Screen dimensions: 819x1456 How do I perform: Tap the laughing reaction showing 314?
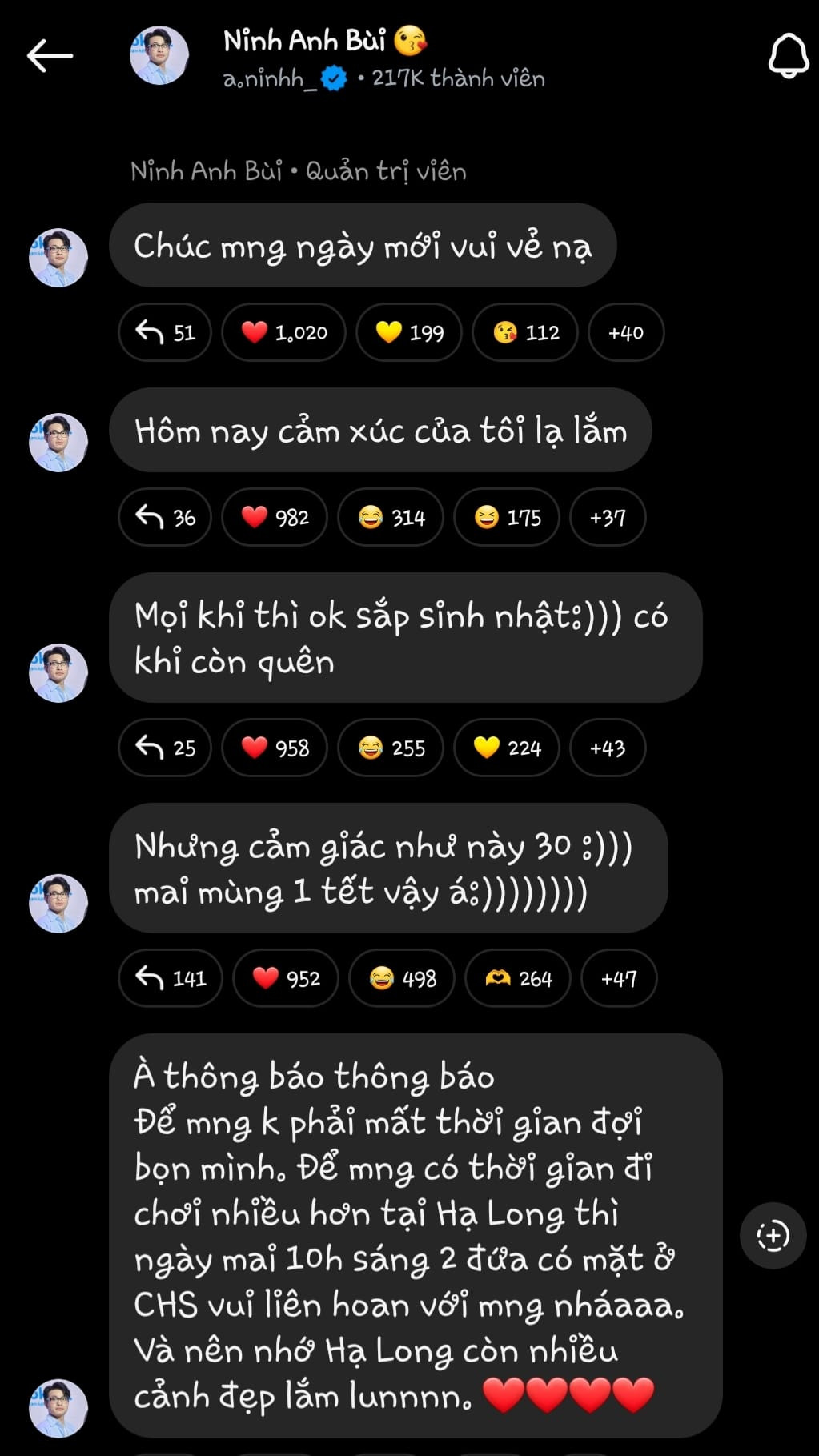[x=391, y=518]
